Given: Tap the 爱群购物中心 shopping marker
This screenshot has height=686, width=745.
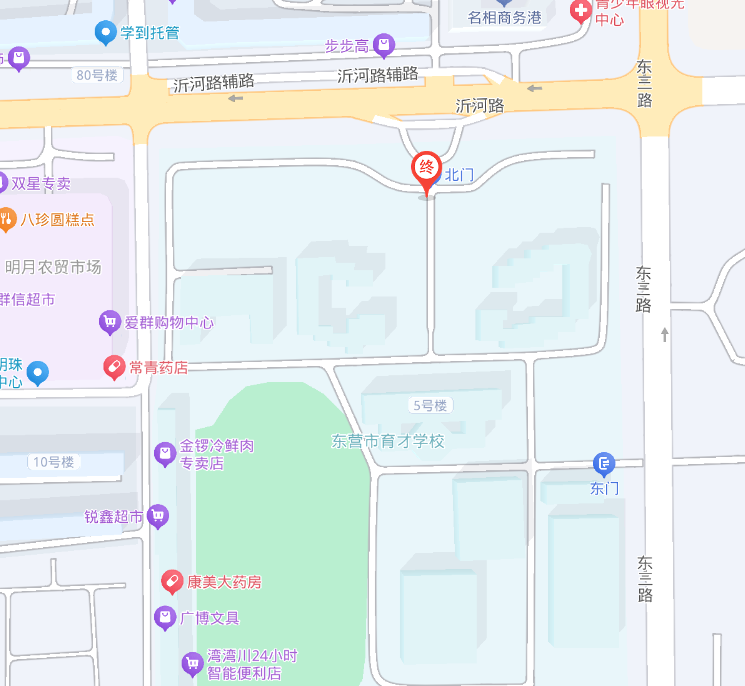Looking at the screenshot, I should [x=110, y=322].
